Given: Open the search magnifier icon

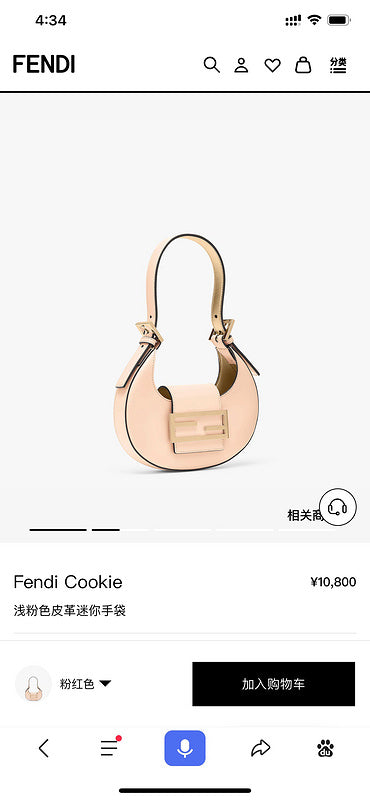Looking at the screenshot, I should [x=211, y=65].
